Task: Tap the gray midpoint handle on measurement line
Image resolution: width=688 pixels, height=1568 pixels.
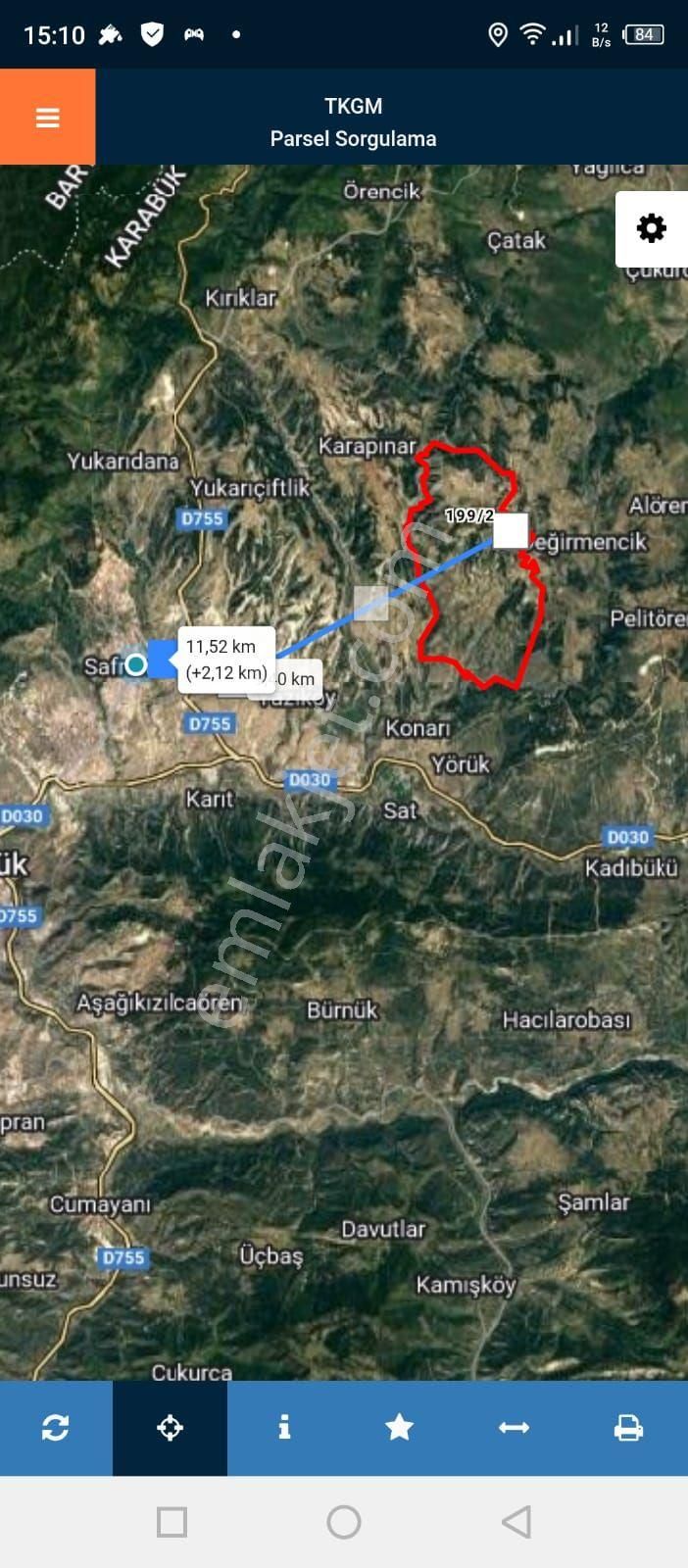Action: (x=370, y=603)
